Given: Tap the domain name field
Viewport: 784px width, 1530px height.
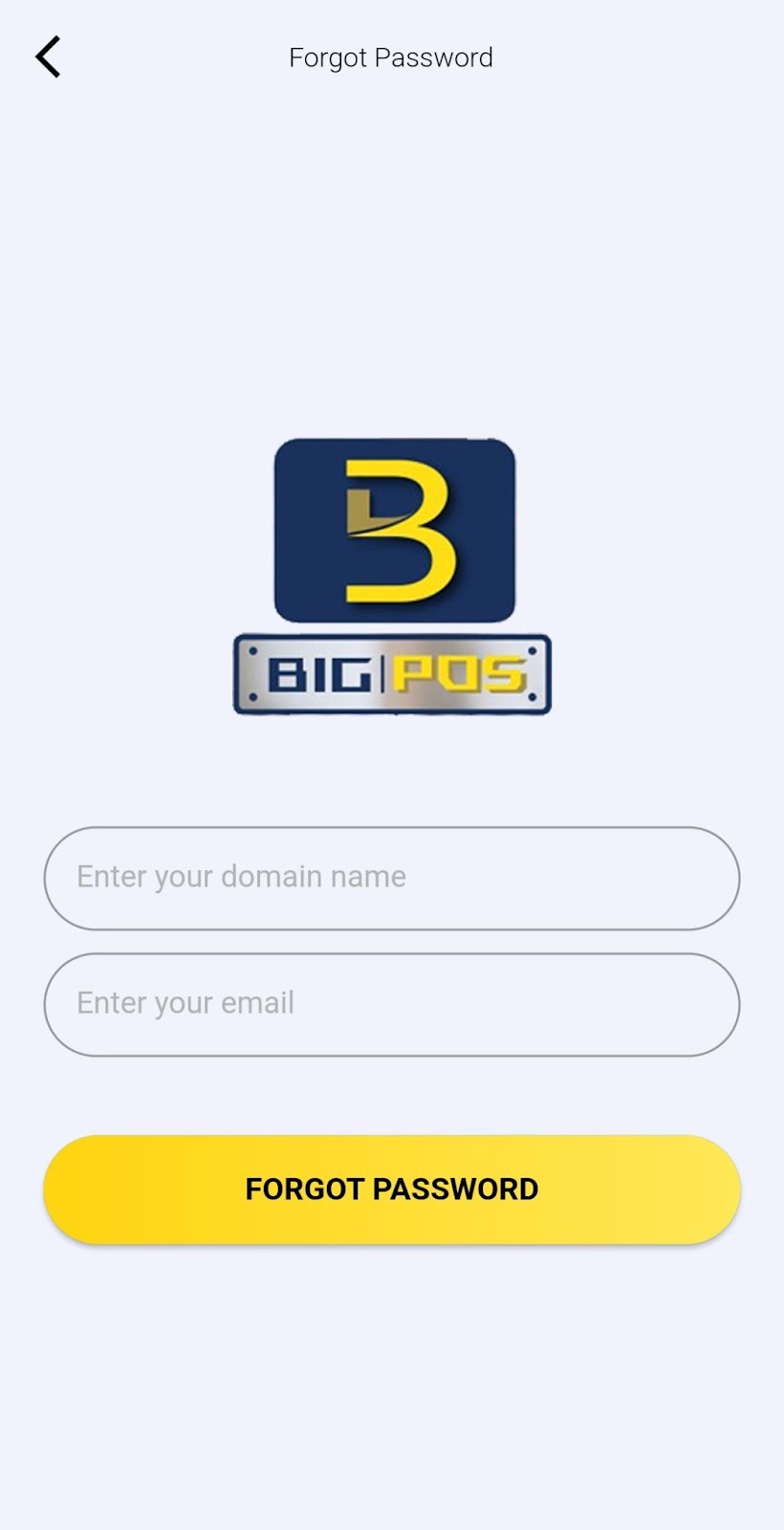Looking at the screenshot, I should pos(392,878).
